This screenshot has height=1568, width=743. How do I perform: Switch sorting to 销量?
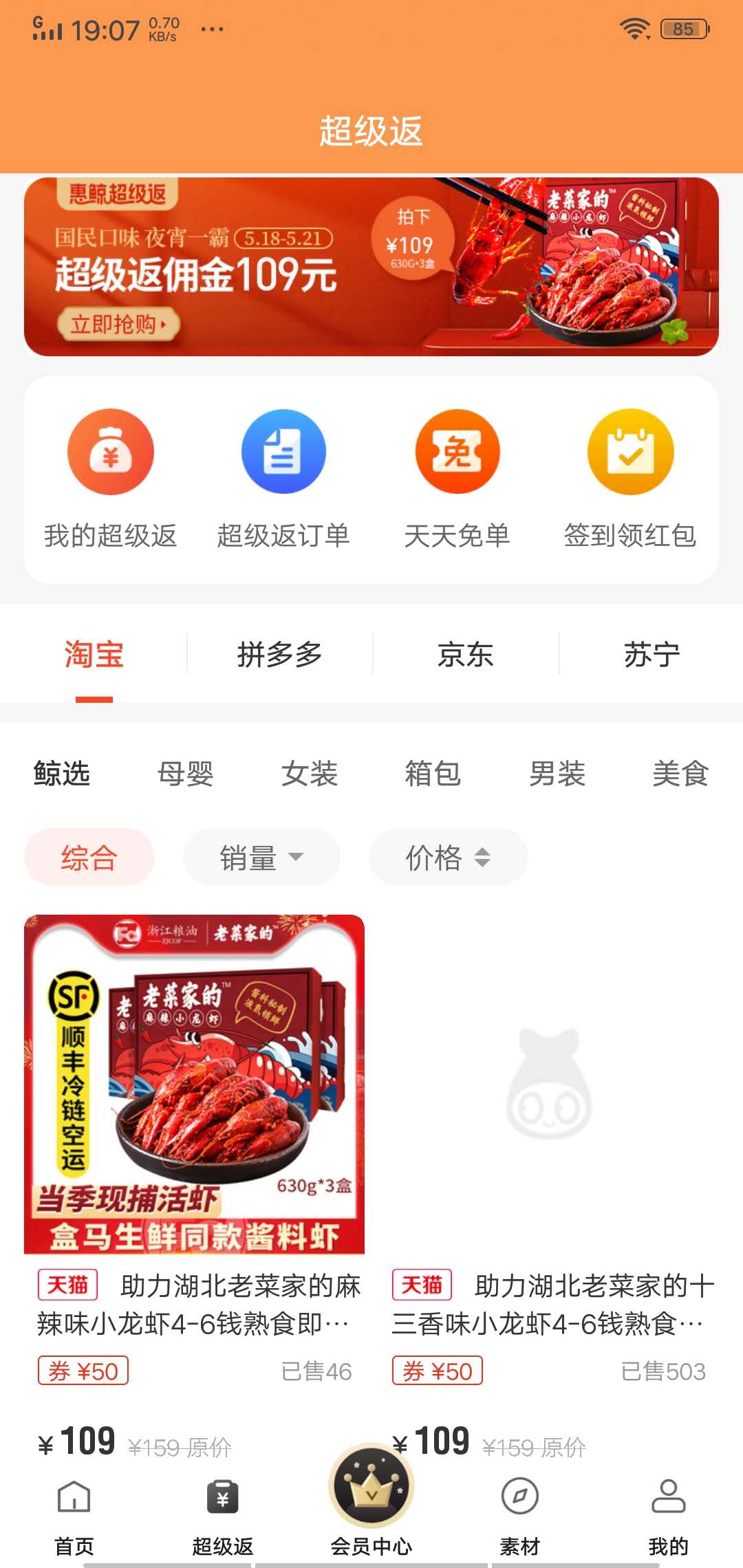click(x=261, y=857)
